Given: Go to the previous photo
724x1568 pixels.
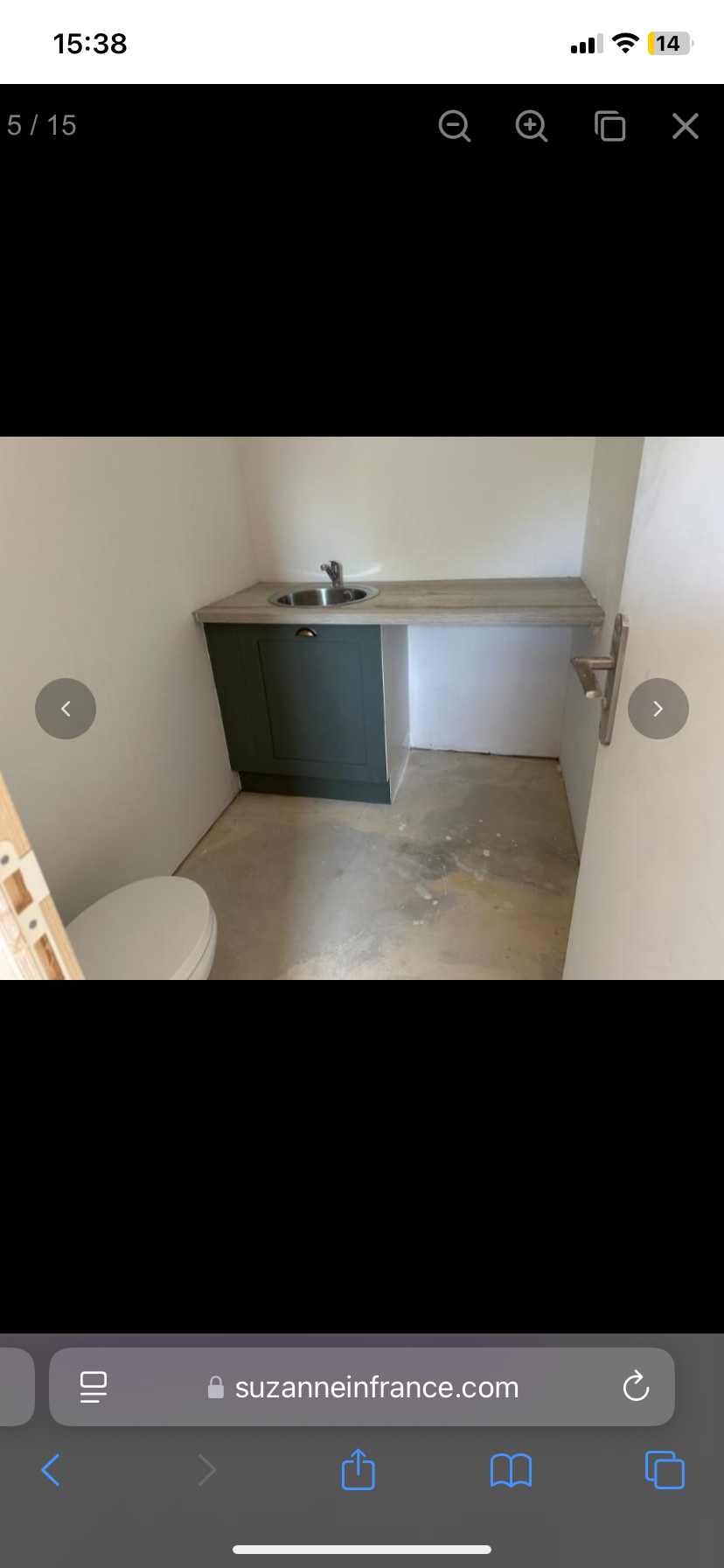Looking at the screenshot, I should [66, 709].
